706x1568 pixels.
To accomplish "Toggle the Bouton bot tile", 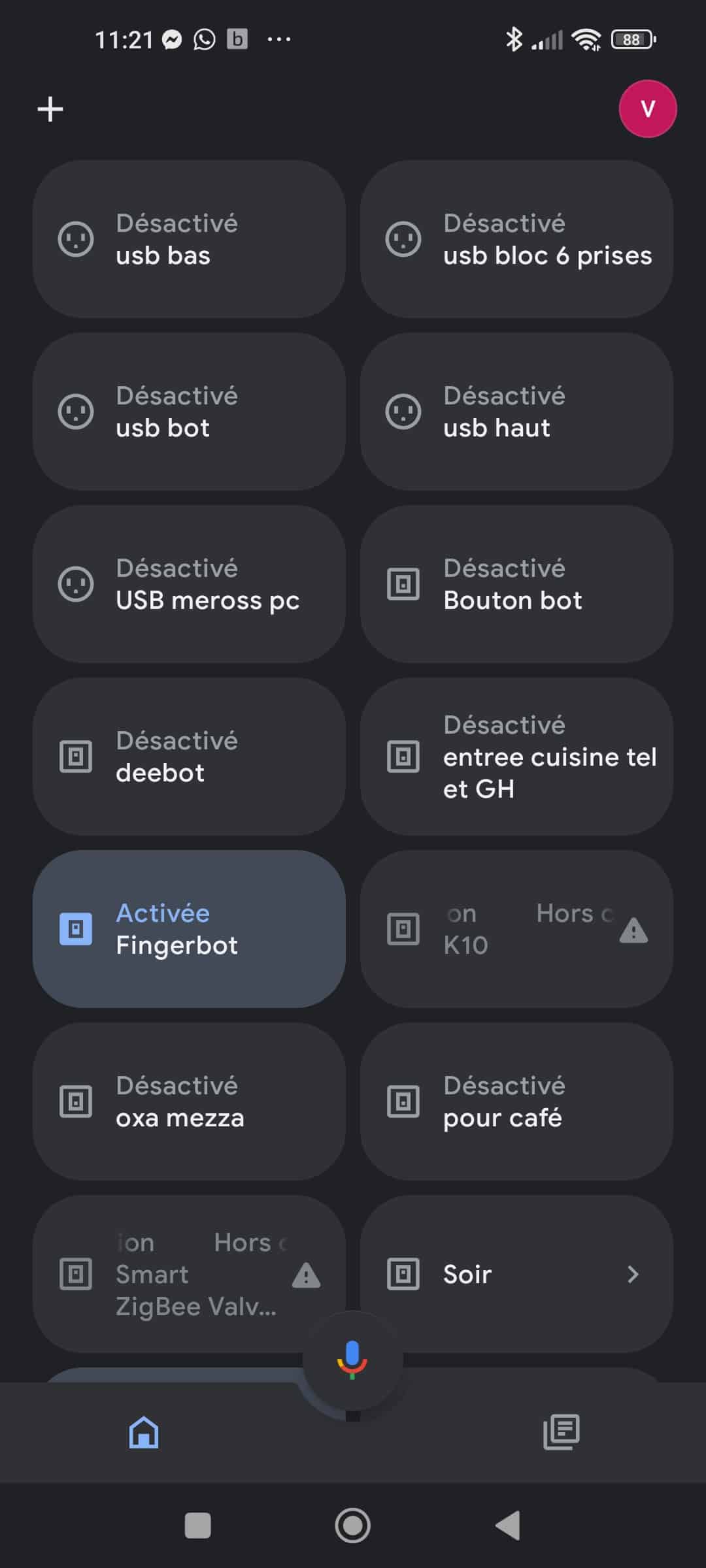I will tap(516, 584).
